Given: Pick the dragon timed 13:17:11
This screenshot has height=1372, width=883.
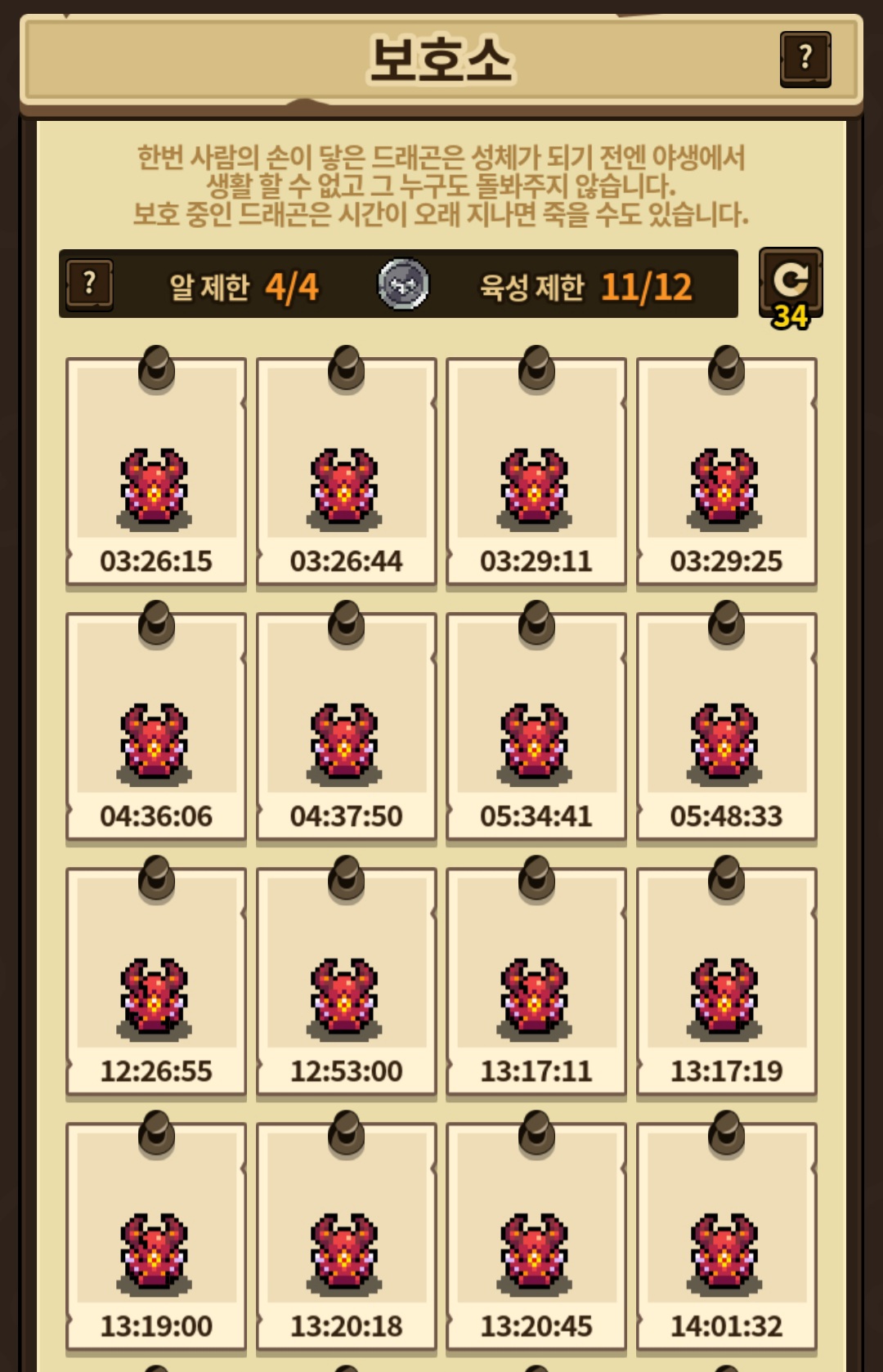Looking at the screenshot, I should (x=536, y=982).
